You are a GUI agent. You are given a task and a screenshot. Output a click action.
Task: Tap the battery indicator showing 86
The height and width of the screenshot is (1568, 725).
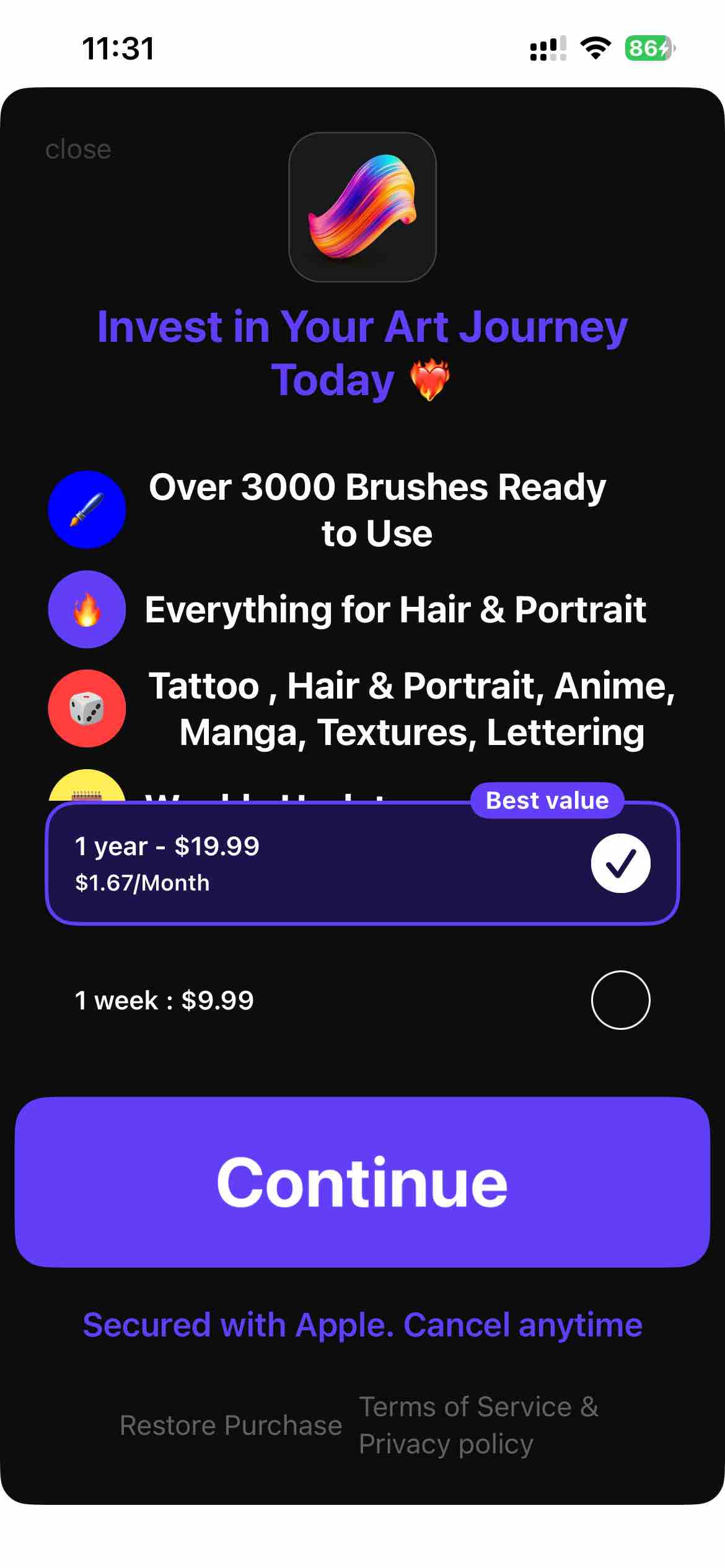click(646, 49)
